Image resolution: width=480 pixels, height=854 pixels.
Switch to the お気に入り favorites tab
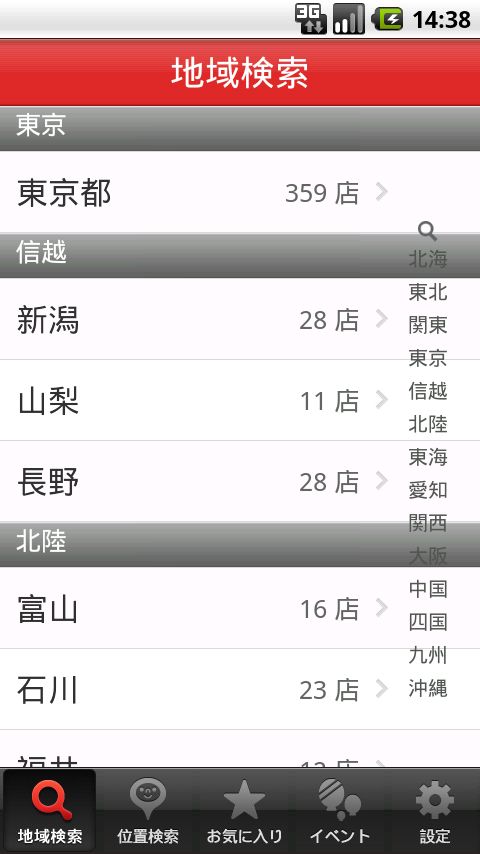tap(244, 811)
